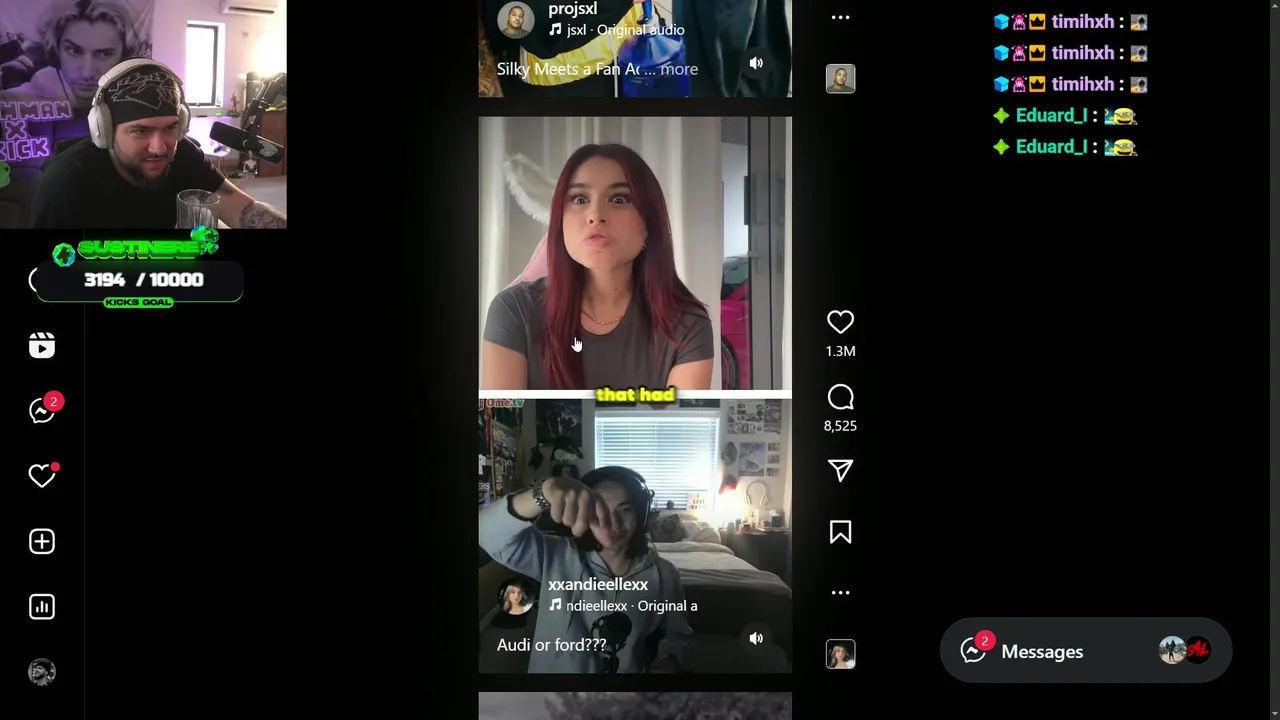Toggle sound on the projsxl reel

pyautogui.click(x=756, y=63)
